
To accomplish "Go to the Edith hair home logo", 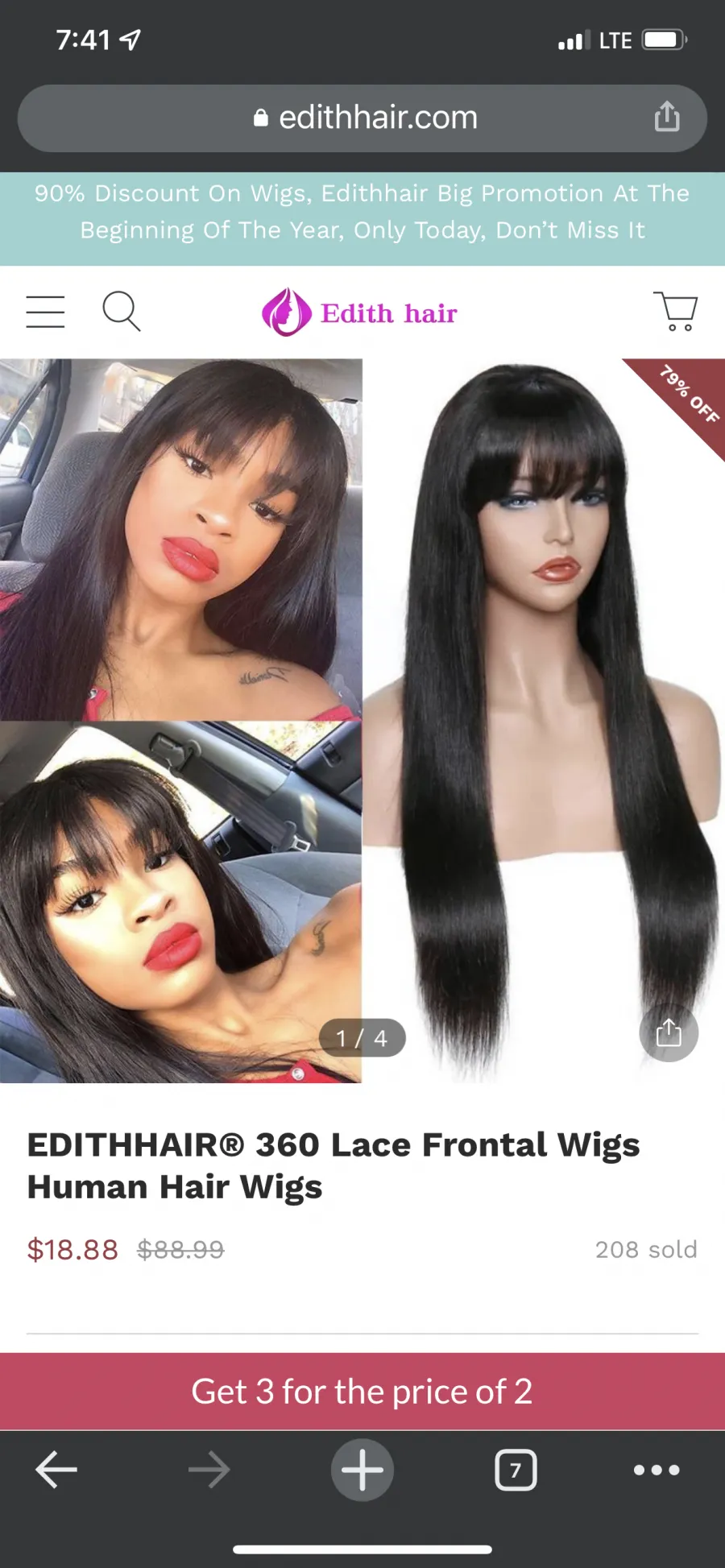I will tap(359, 312).
